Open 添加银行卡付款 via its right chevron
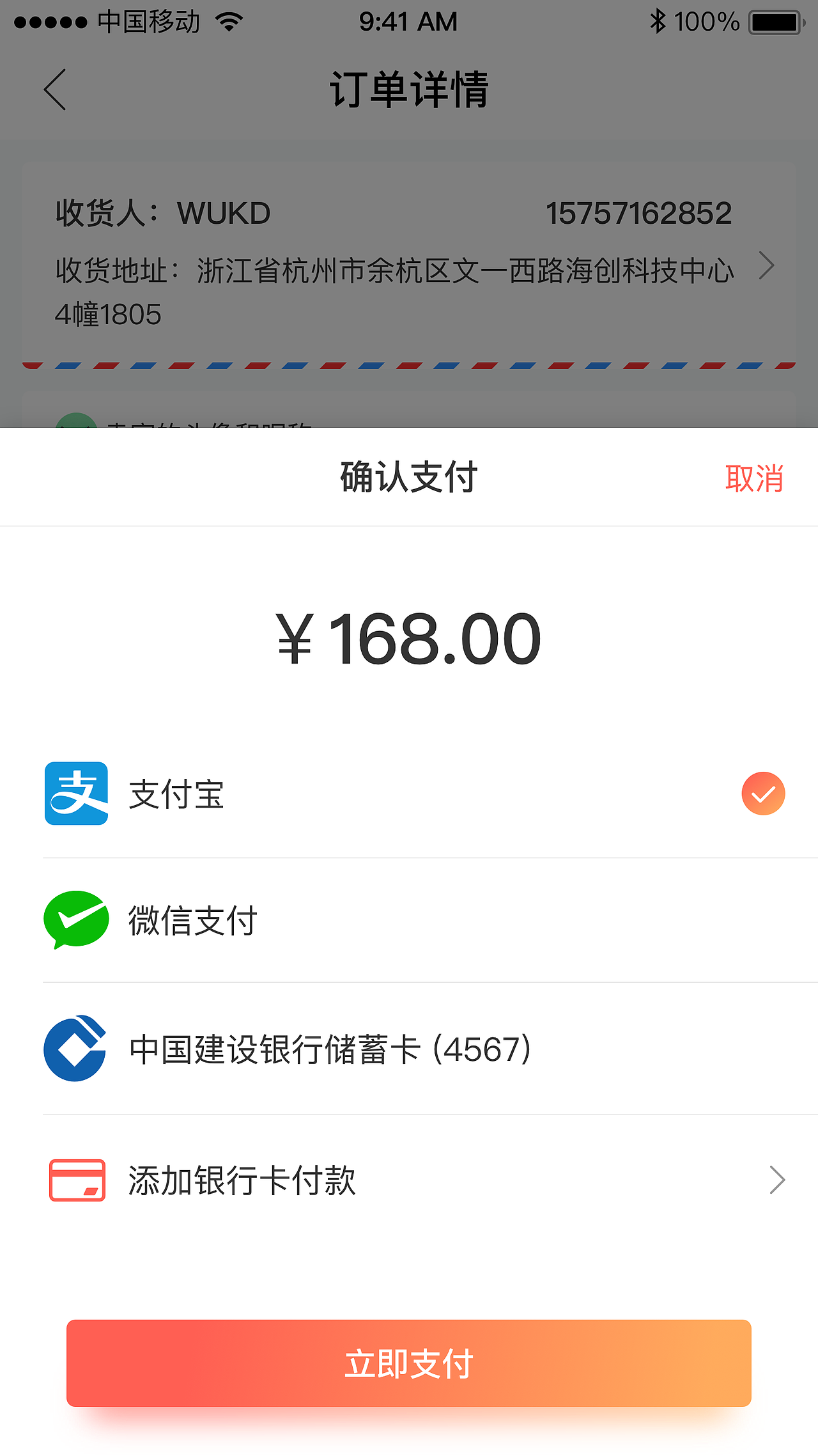Viewport: 818px width, 1456px height. coord(776,1180)
